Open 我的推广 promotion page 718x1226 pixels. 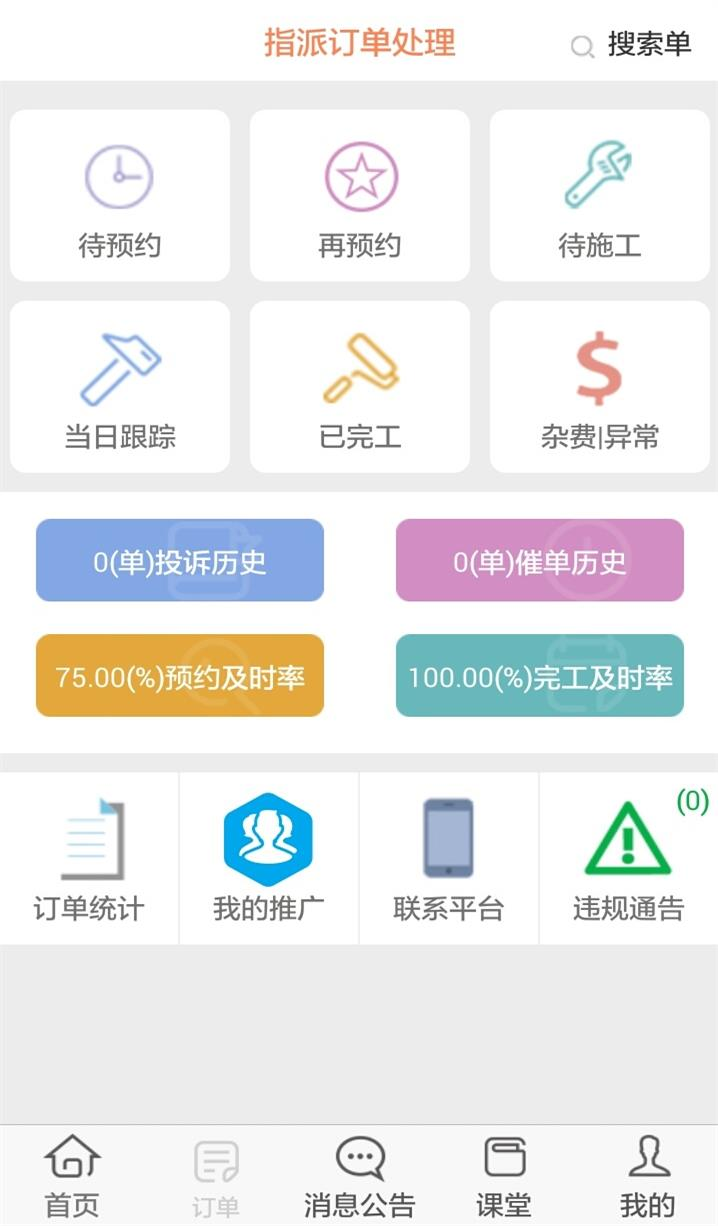click(269, 859)
